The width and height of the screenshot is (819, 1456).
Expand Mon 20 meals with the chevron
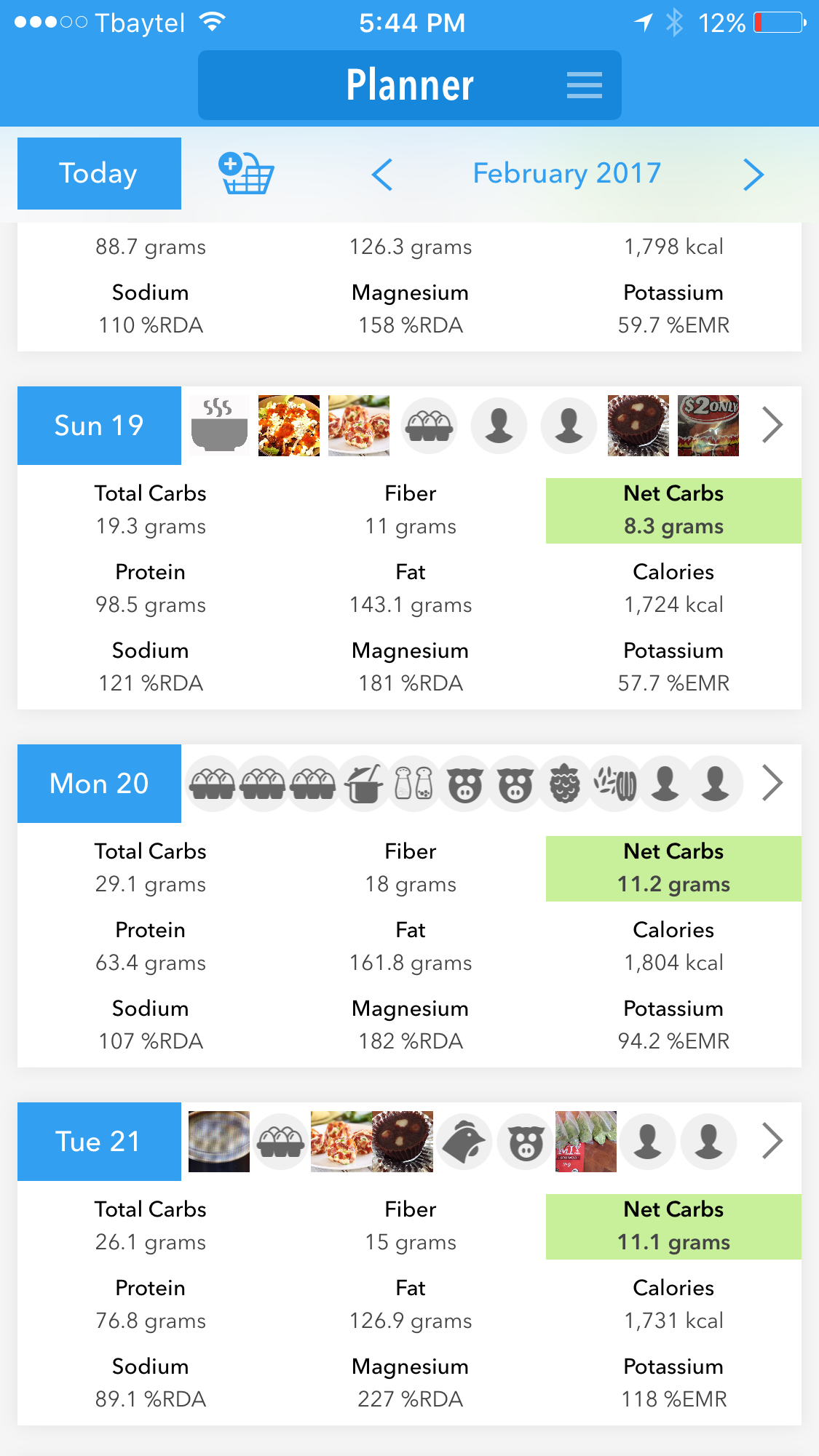click(772, 783)
